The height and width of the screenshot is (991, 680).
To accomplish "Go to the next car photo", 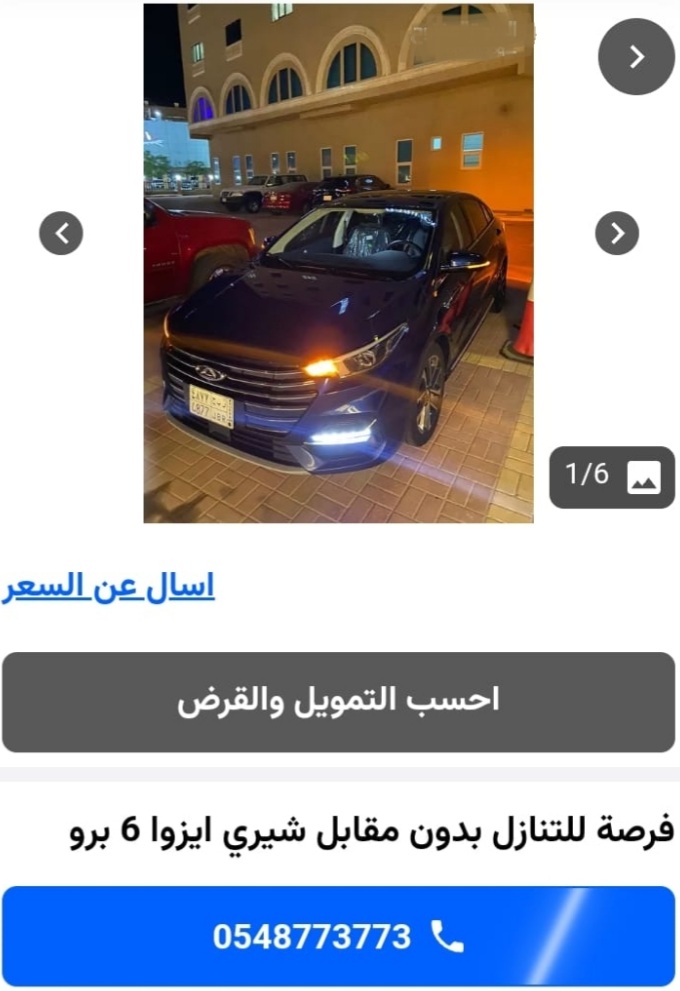I will (x=617, y=234).
